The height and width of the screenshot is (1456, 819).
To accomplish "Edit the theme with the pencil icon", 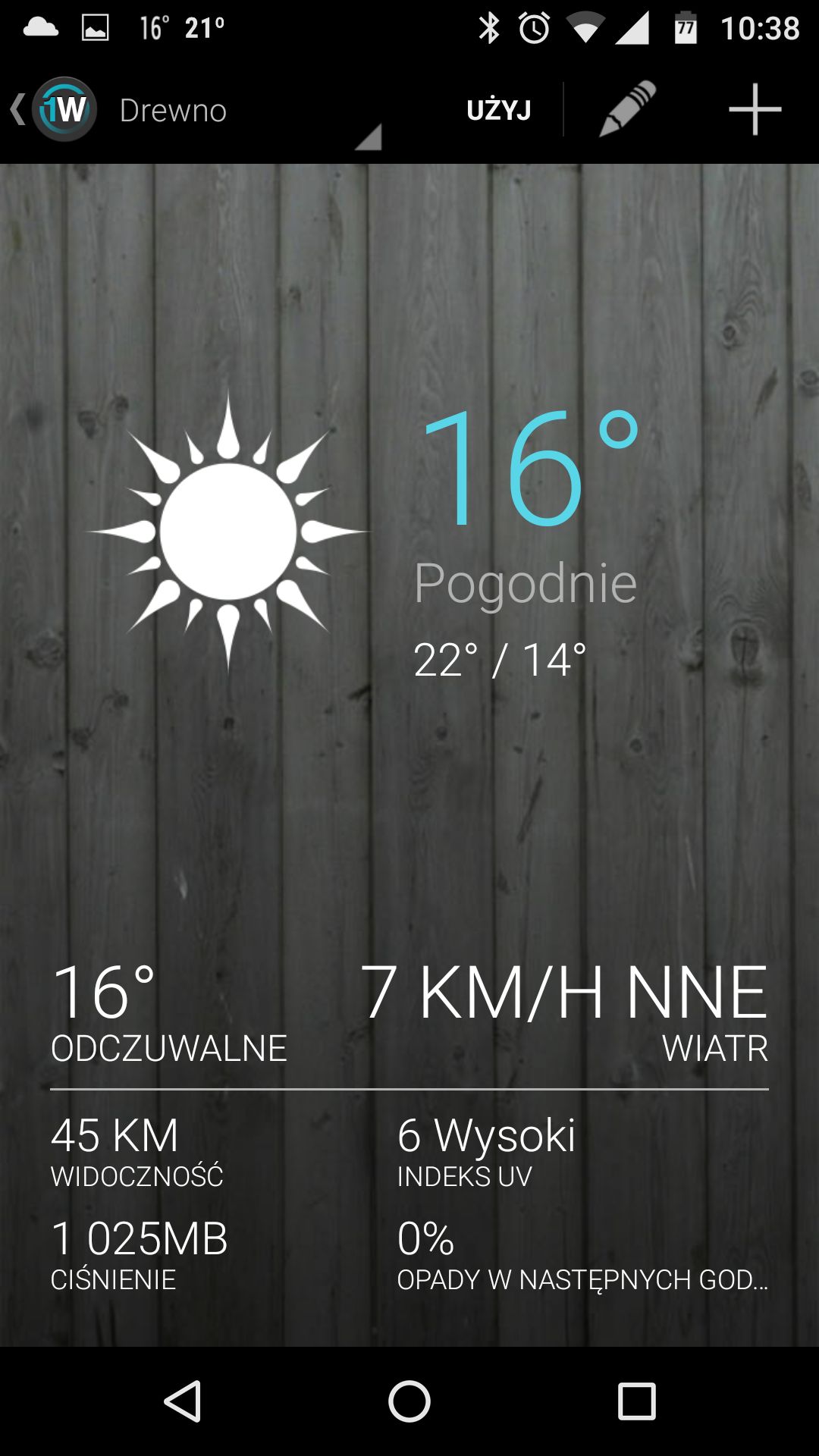I will (627, 109).
